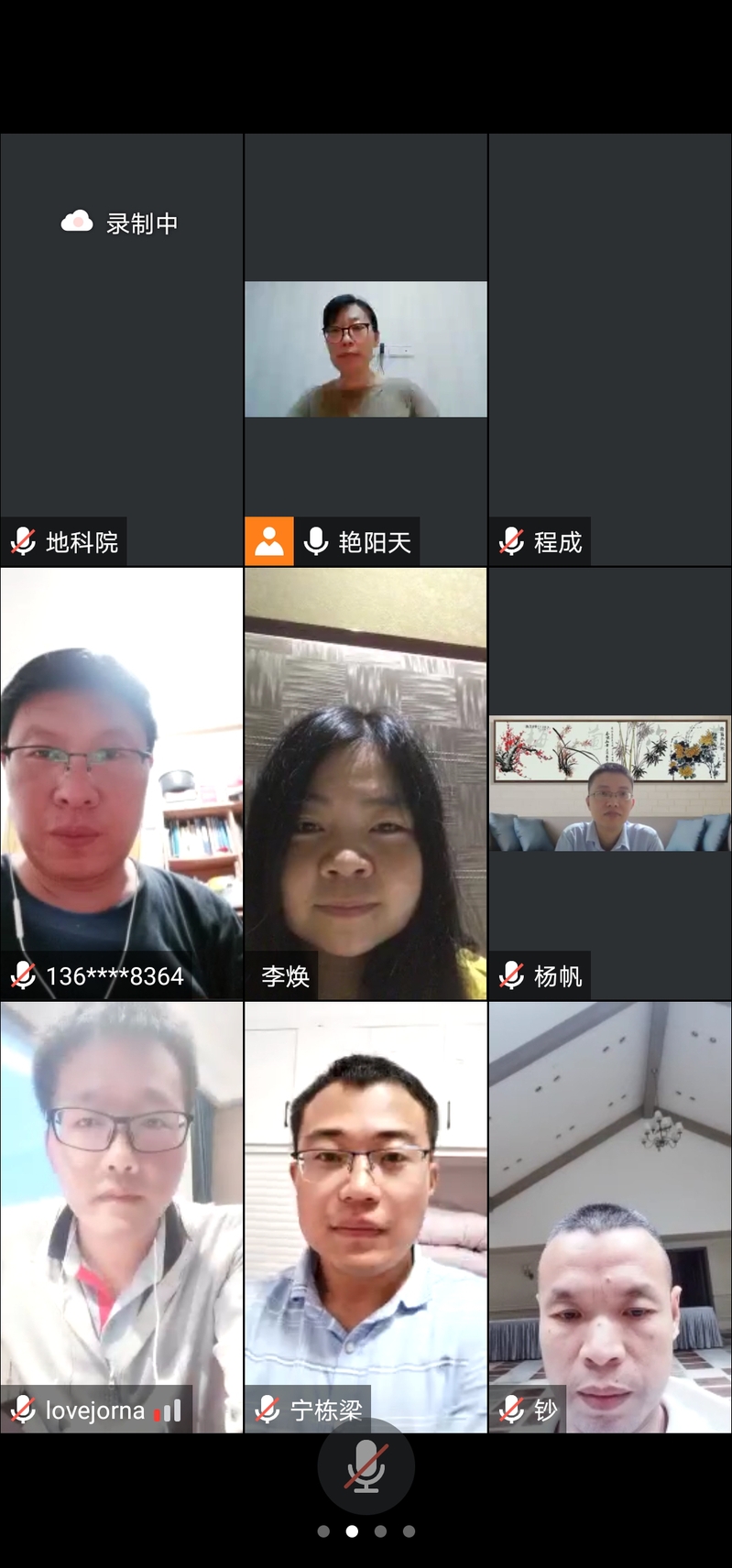Viewport: 732px width, 1568px height.
Task: Unmute your microphone
Action: pyautogui.click(x=366, y=1465)
